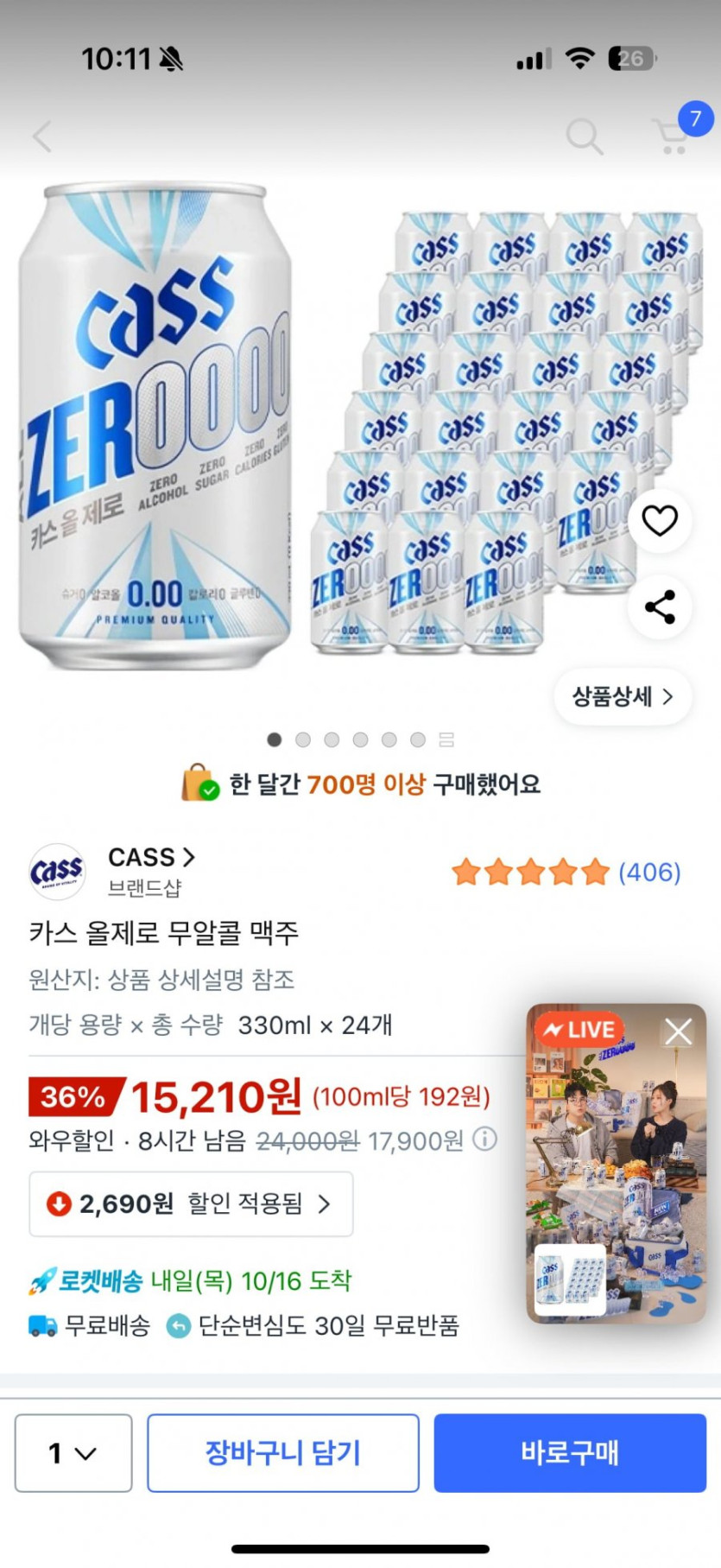Expand the 2,690원 할인 적용됨 details
The width and height of the screenshot is (721, 1568).
tap(191, 1204)
